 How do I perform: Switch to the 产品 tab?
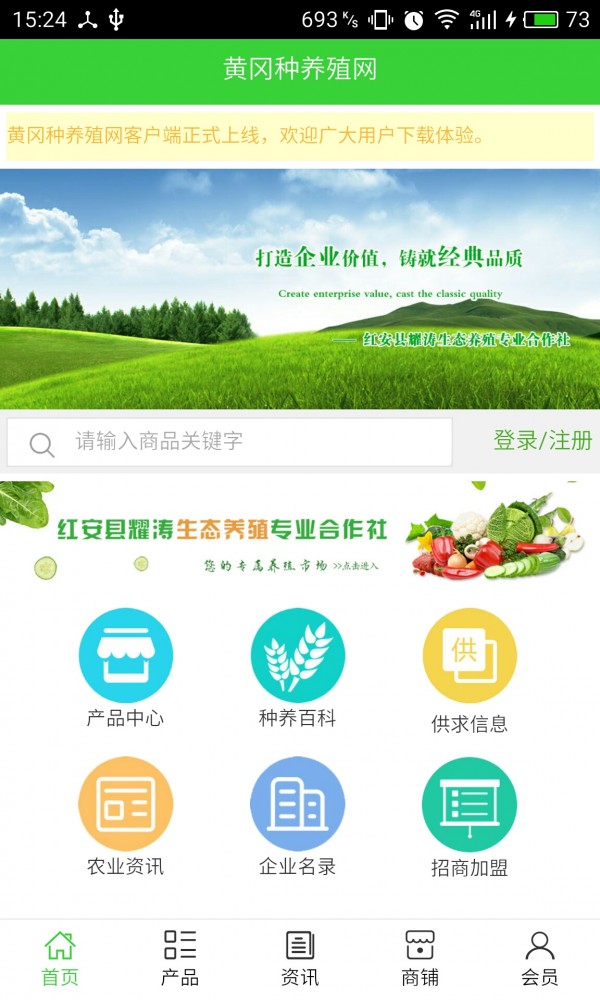click(180, 958)
